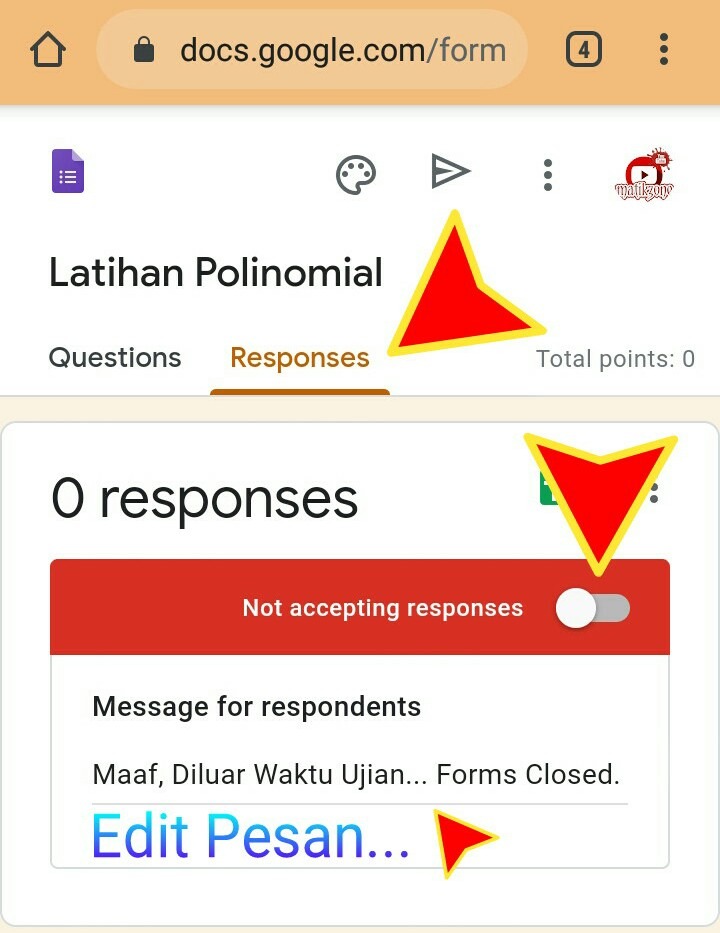Open the form's more options menu
Image resolution: width=720 pixels, height=933 pixels.
[x=547, y=174]
